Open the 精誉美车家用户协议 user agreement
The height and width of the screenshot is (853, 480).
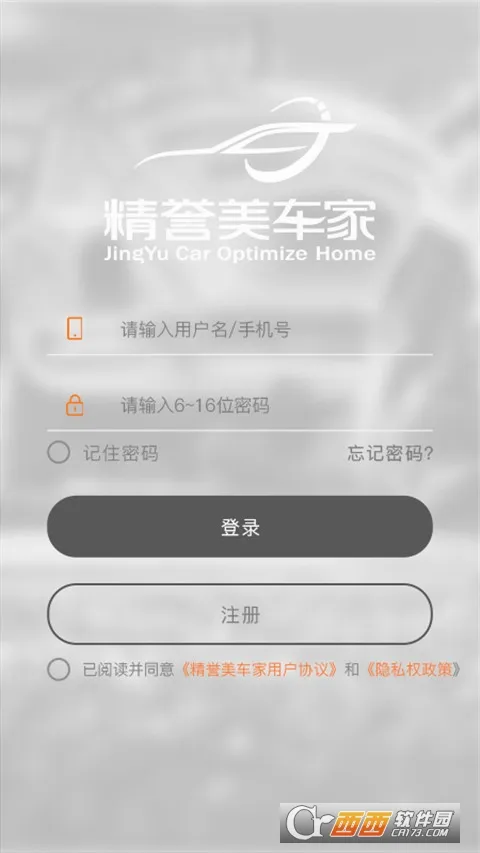tap(259, 670)
